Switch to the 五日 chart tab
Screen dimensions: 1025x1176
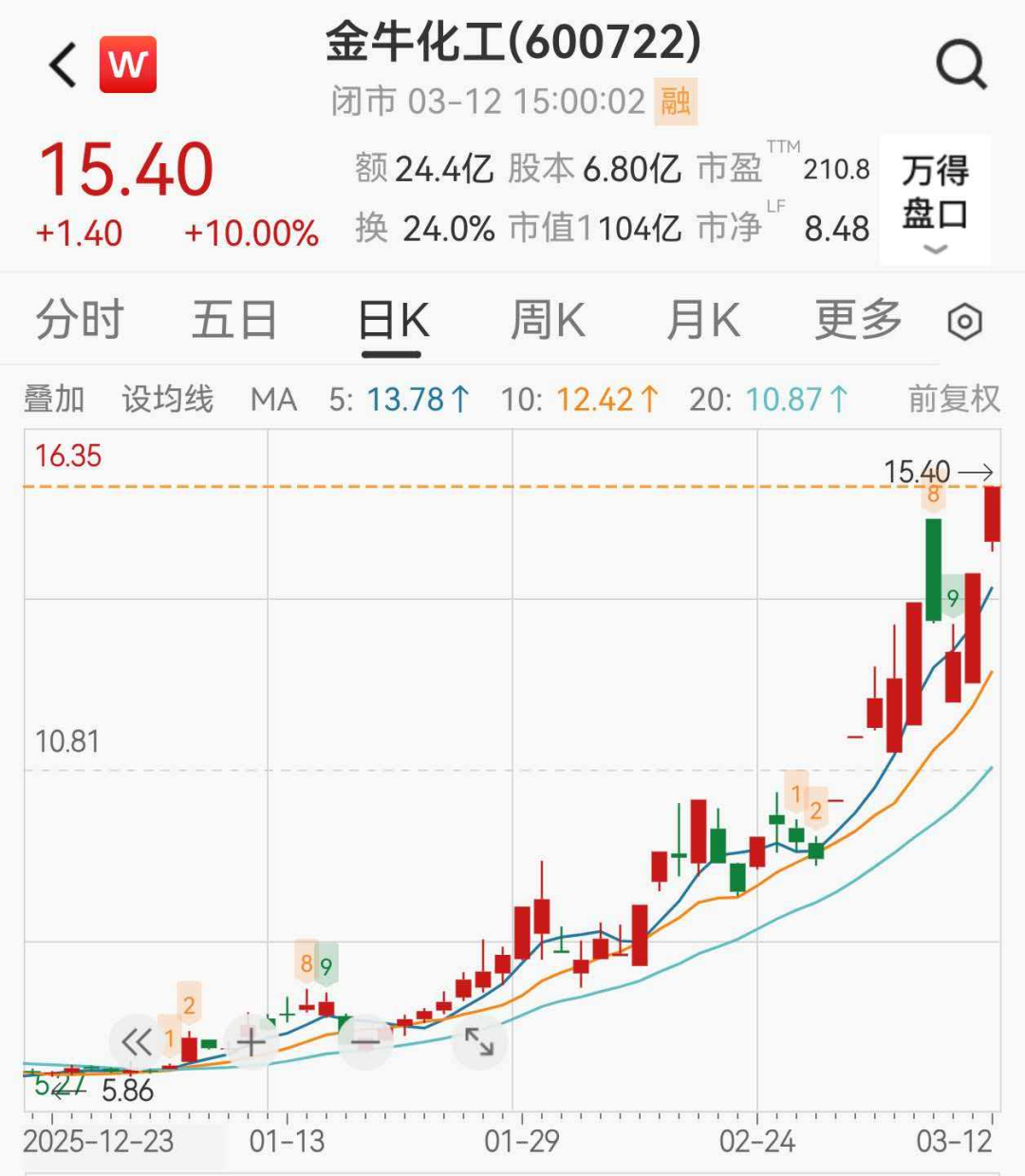(234, 321)
